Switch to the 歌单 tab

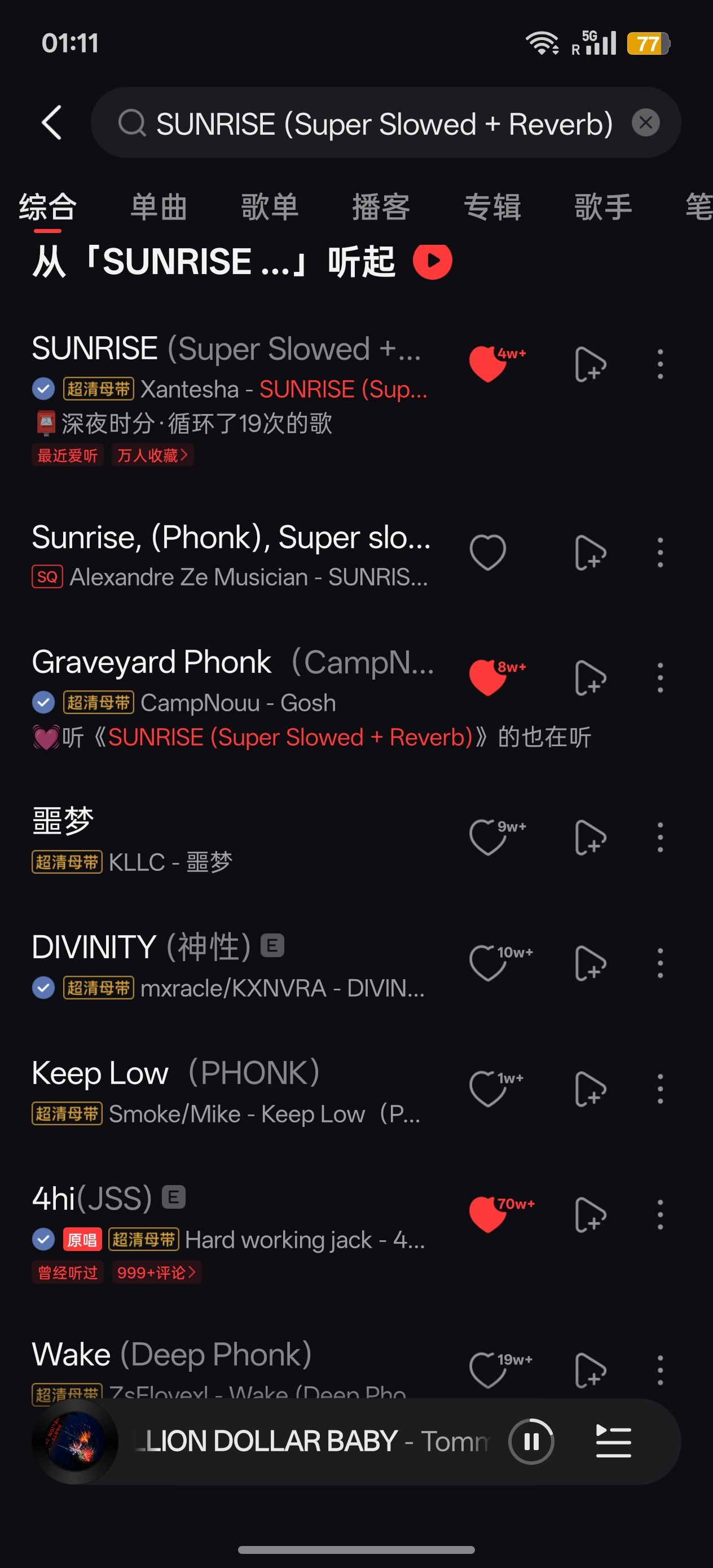click(269, 207)
